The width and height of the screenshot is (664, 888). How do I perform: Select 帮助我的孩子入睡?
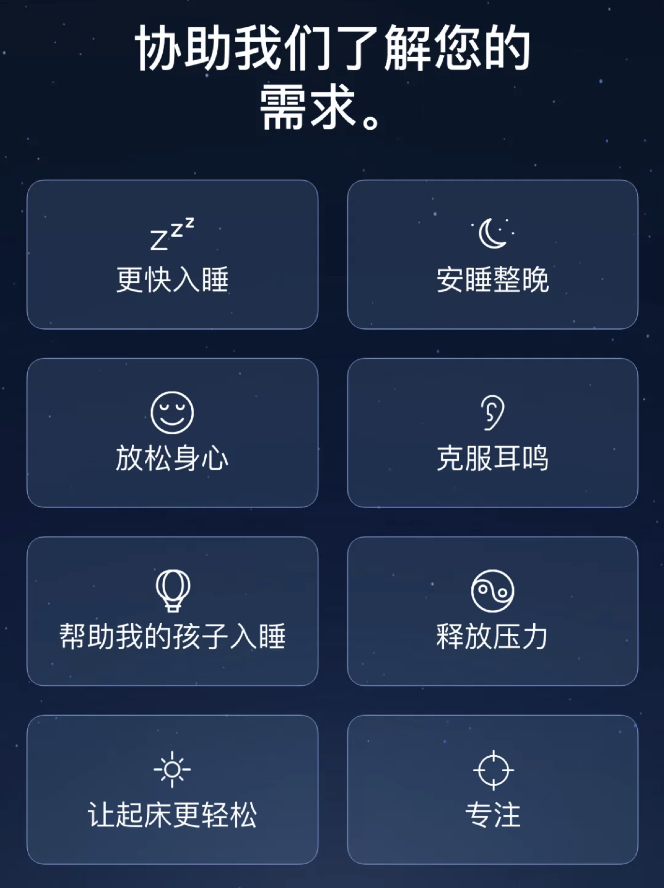(172, 611)
